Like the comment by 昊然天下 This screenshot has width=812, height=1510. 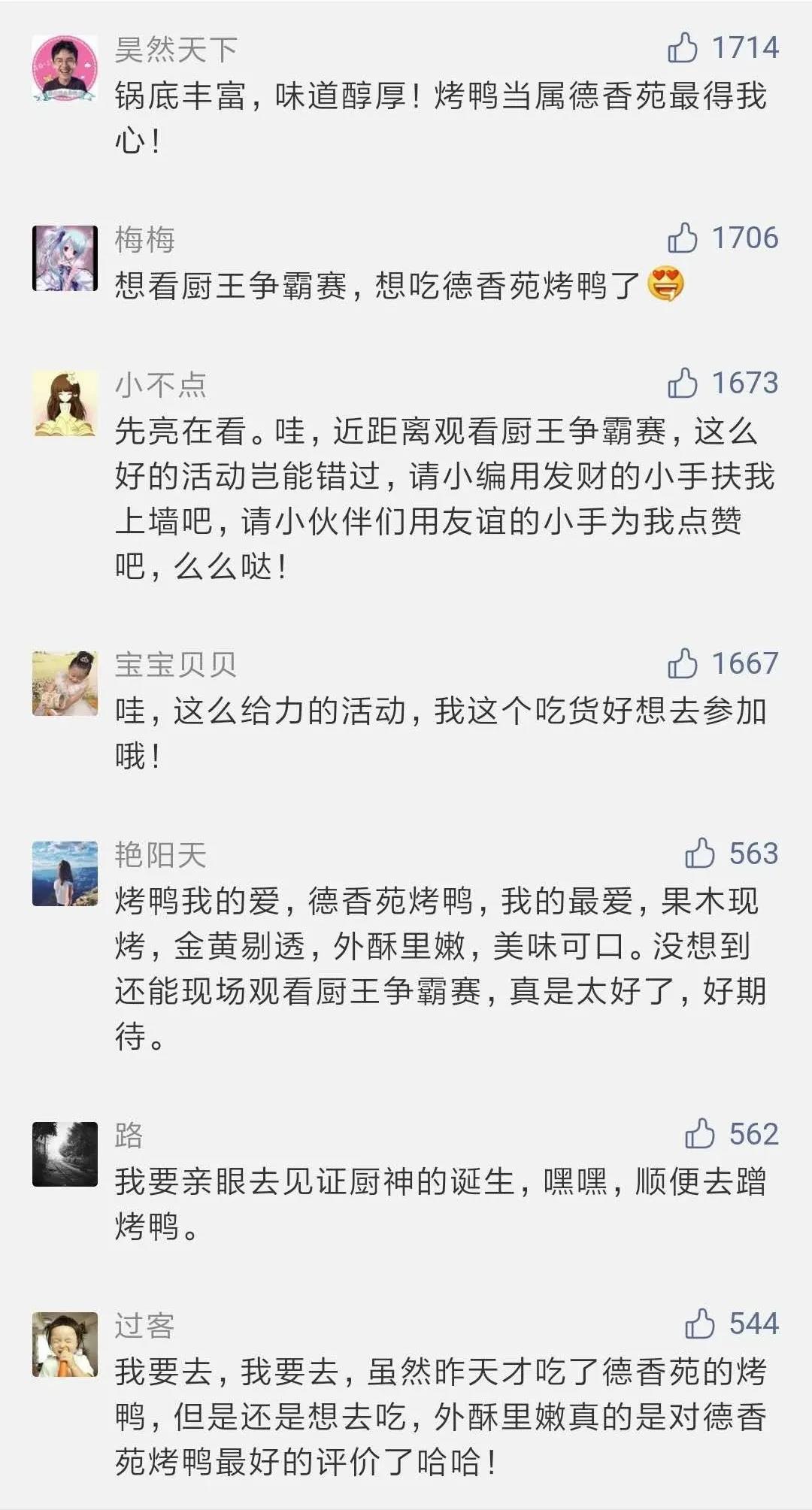tap(683, 48)
